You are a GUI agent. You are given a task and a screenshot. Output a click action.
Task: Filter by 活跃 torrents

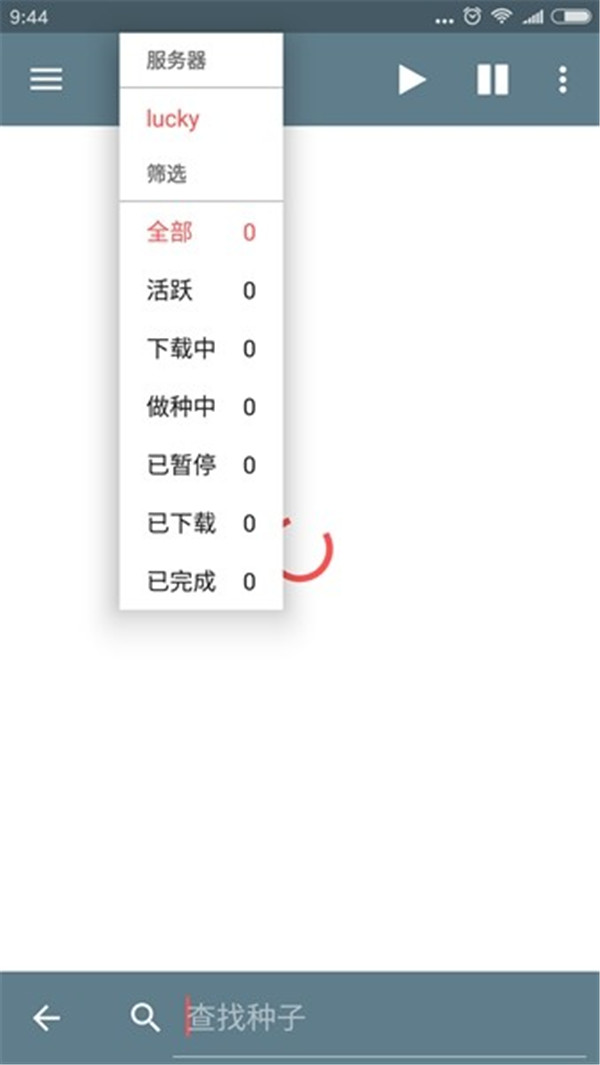(201, 291)
